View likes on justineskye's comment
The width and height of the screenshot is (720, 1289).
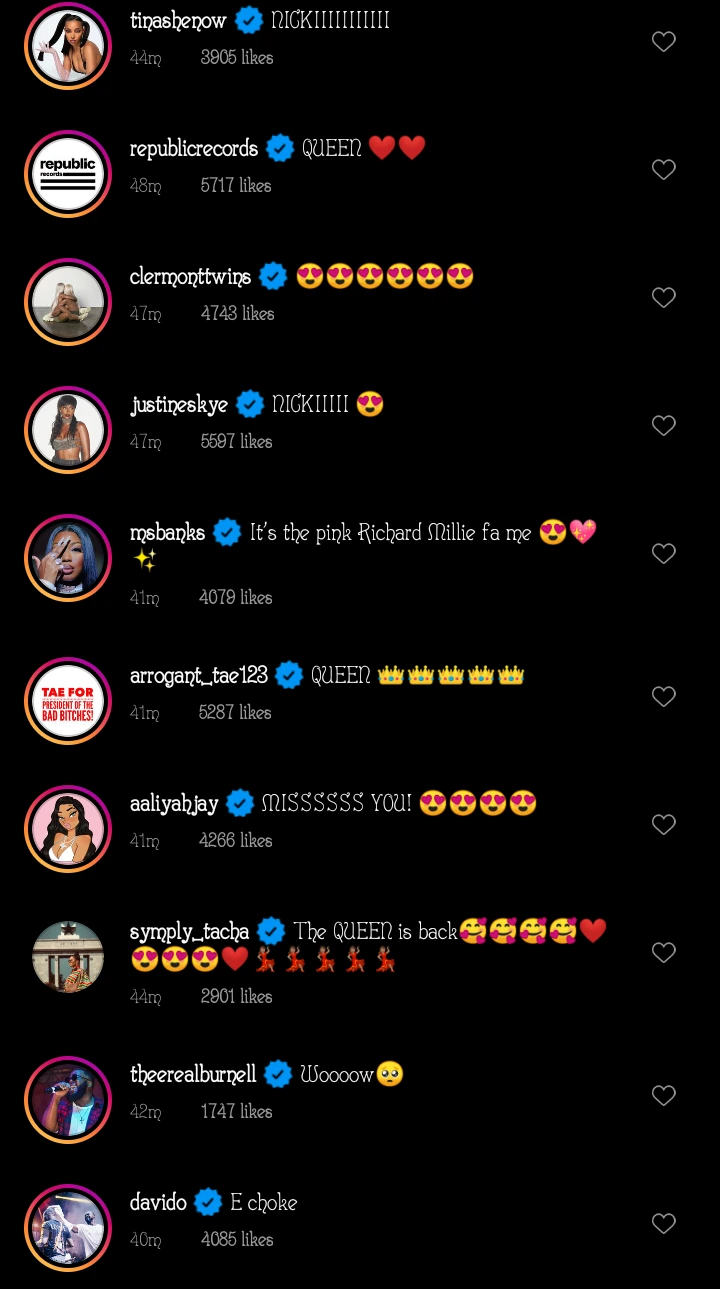pos(236,441)
